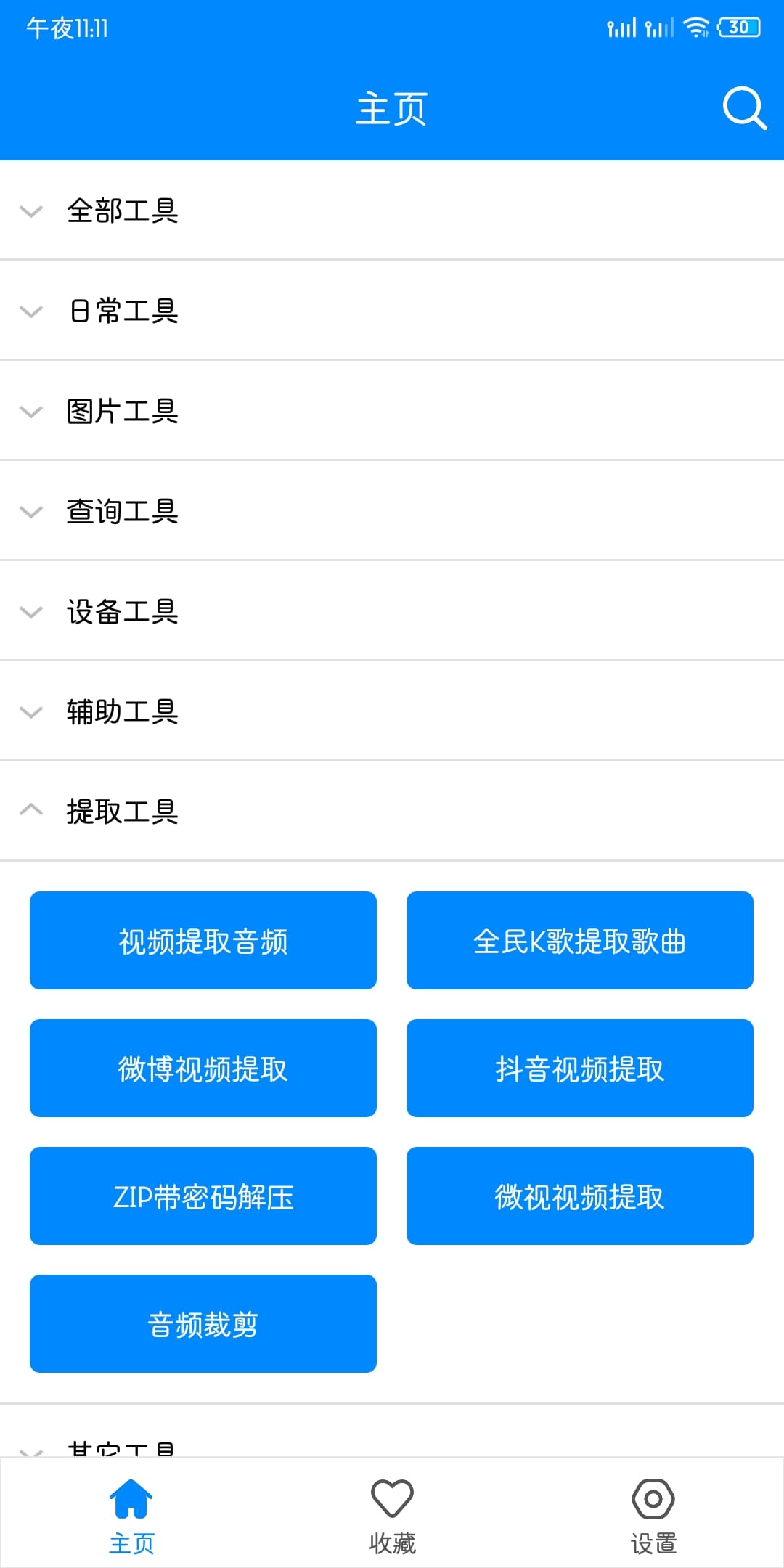This screenshot has height=1568, width=784.
Task: Select the 微视视频提取 tool
Action: (x=580, y=1196)
